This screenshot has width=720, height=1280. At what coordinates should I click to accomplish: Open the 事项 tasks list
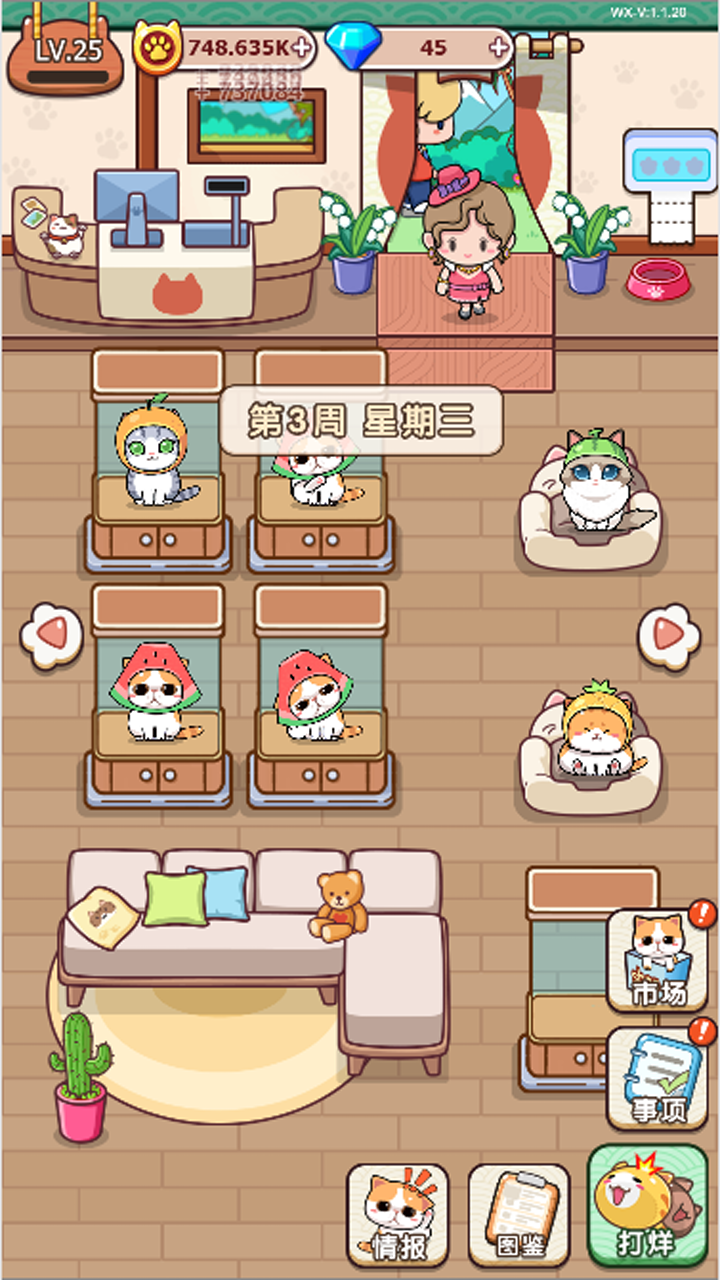click(658, 1080)
